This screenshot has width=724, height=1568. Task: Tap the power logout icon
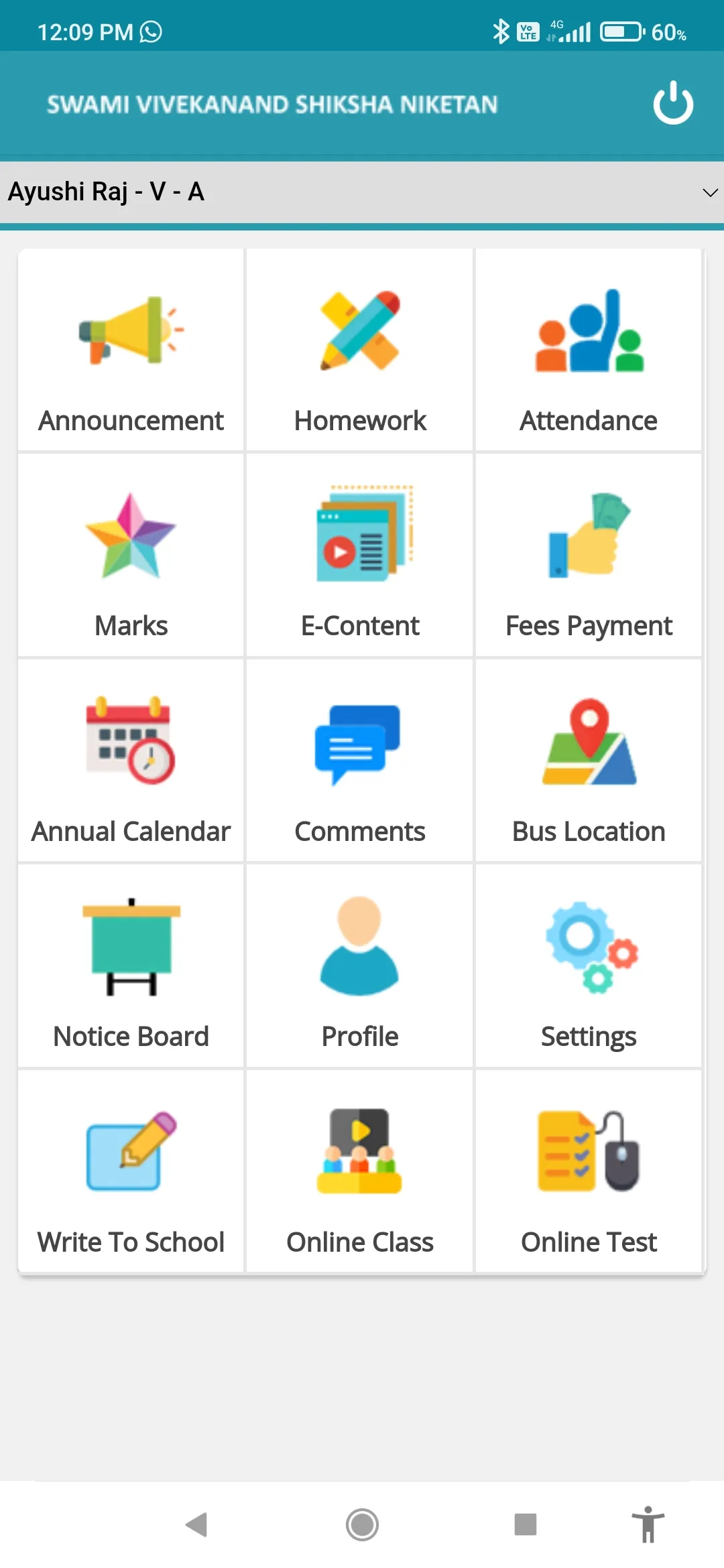pos(673,103)
